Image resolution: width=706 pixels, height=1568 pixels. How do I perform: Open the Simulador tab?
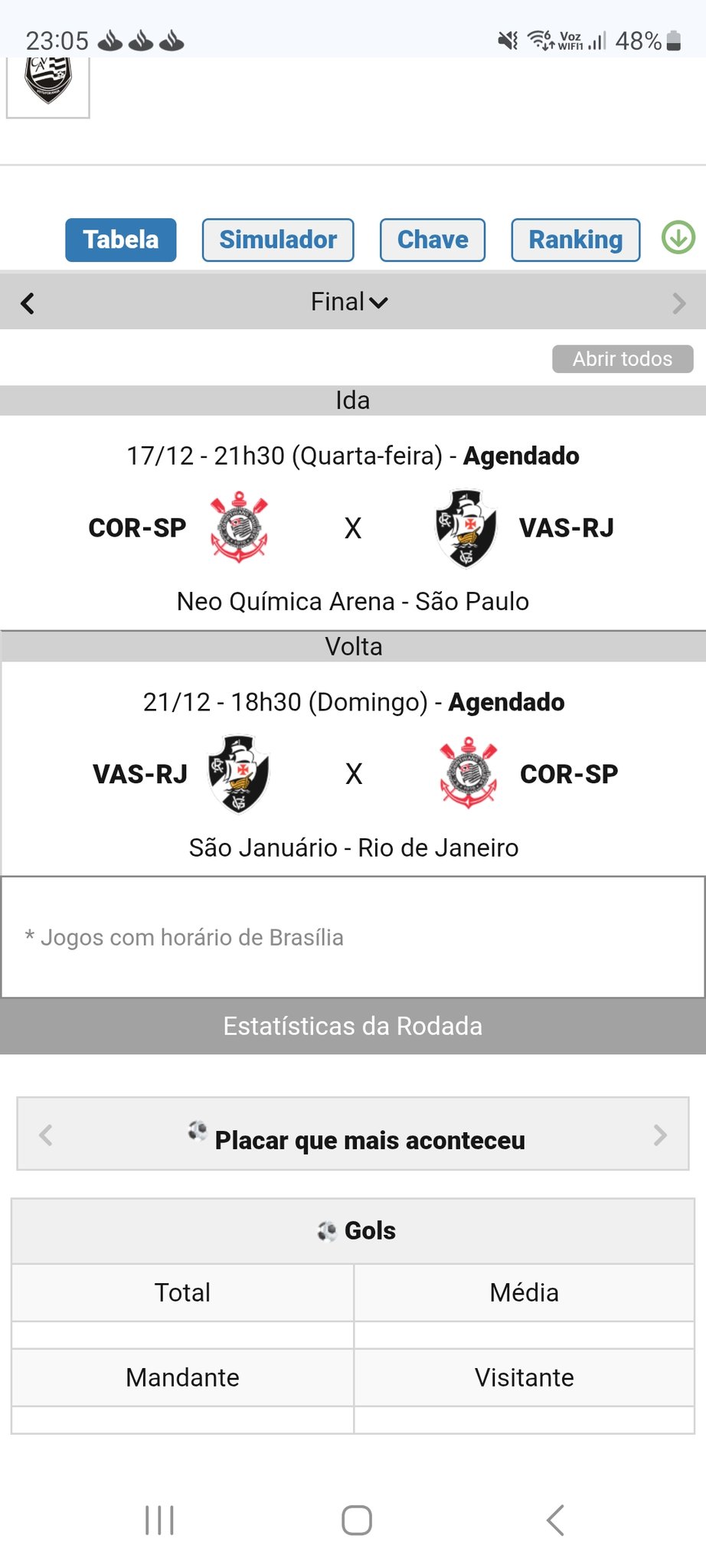tap(278, 240)
